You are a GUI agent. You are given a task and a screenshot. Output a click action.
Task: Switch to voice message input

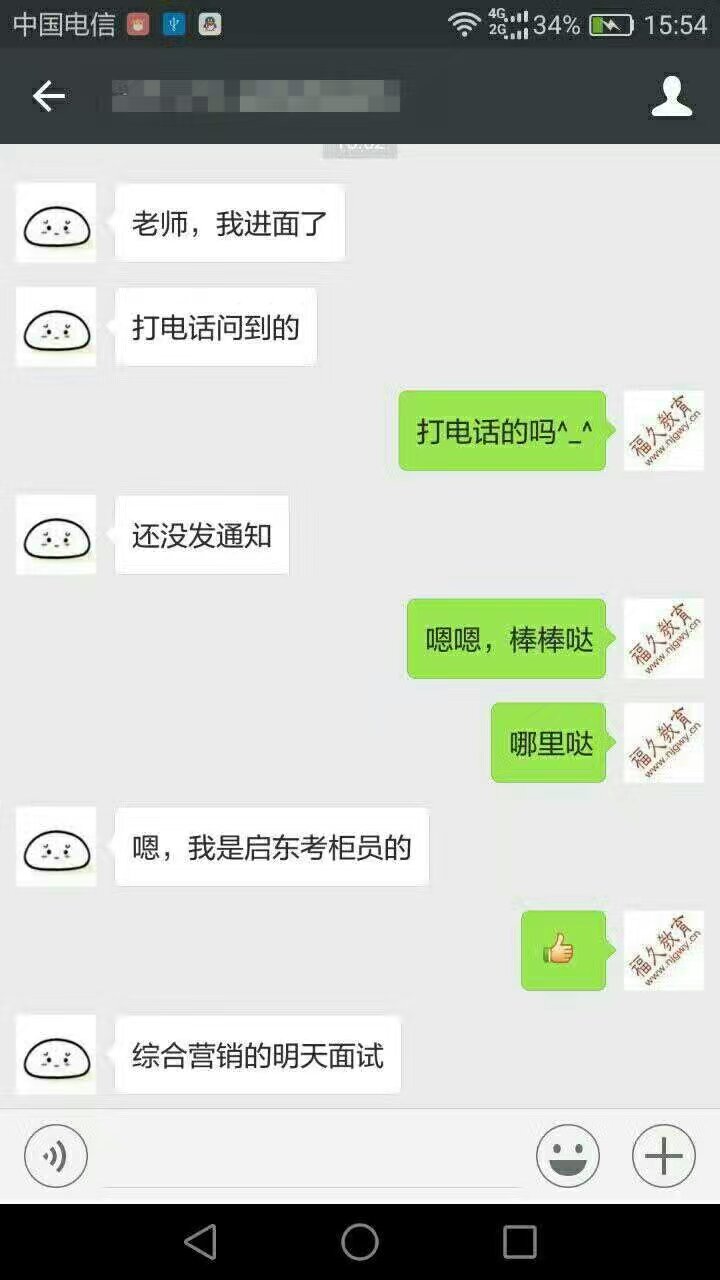[56, 1156]
